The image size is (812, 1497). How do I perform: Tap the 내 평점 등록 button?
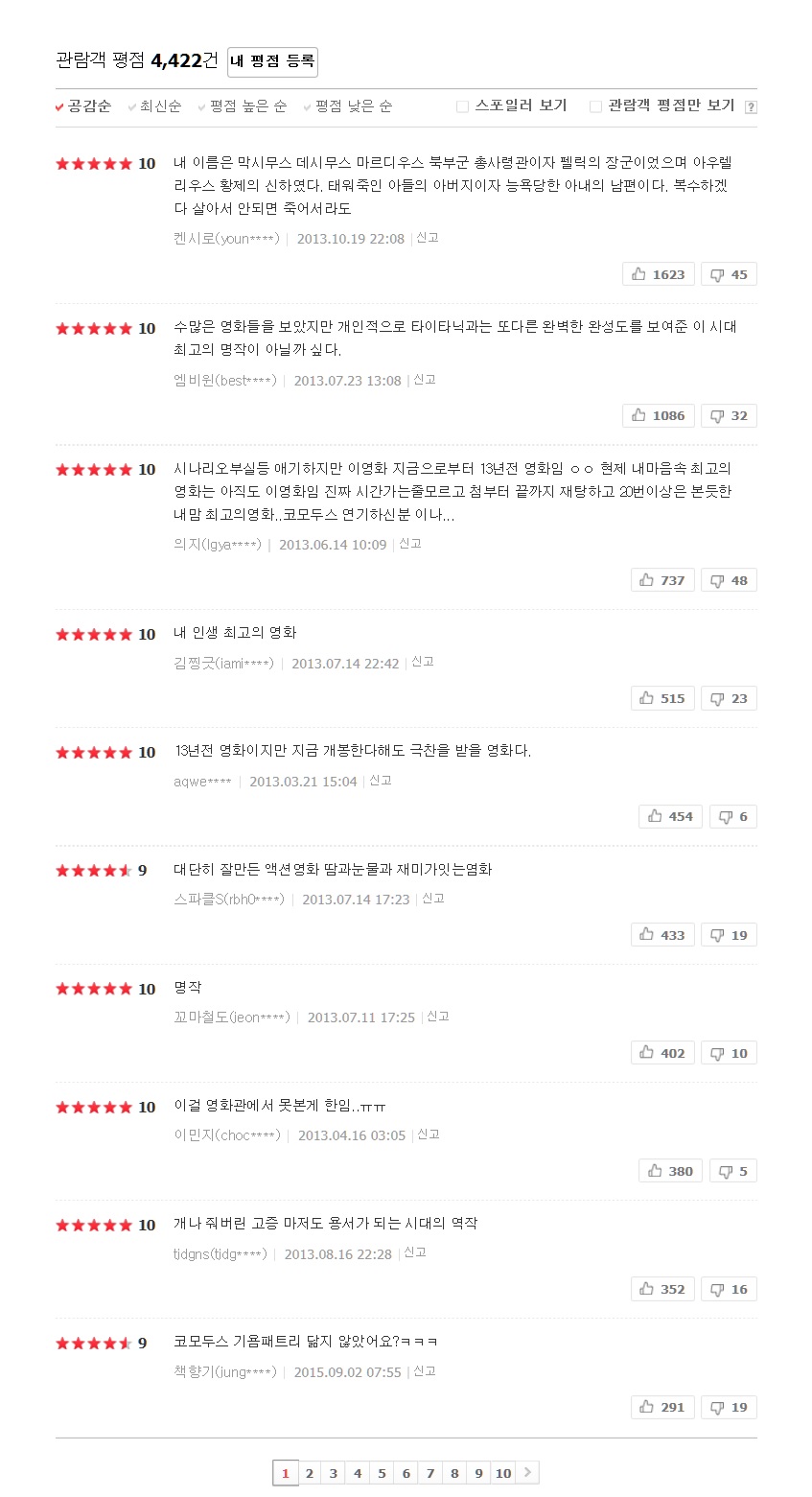pos(272,61)
